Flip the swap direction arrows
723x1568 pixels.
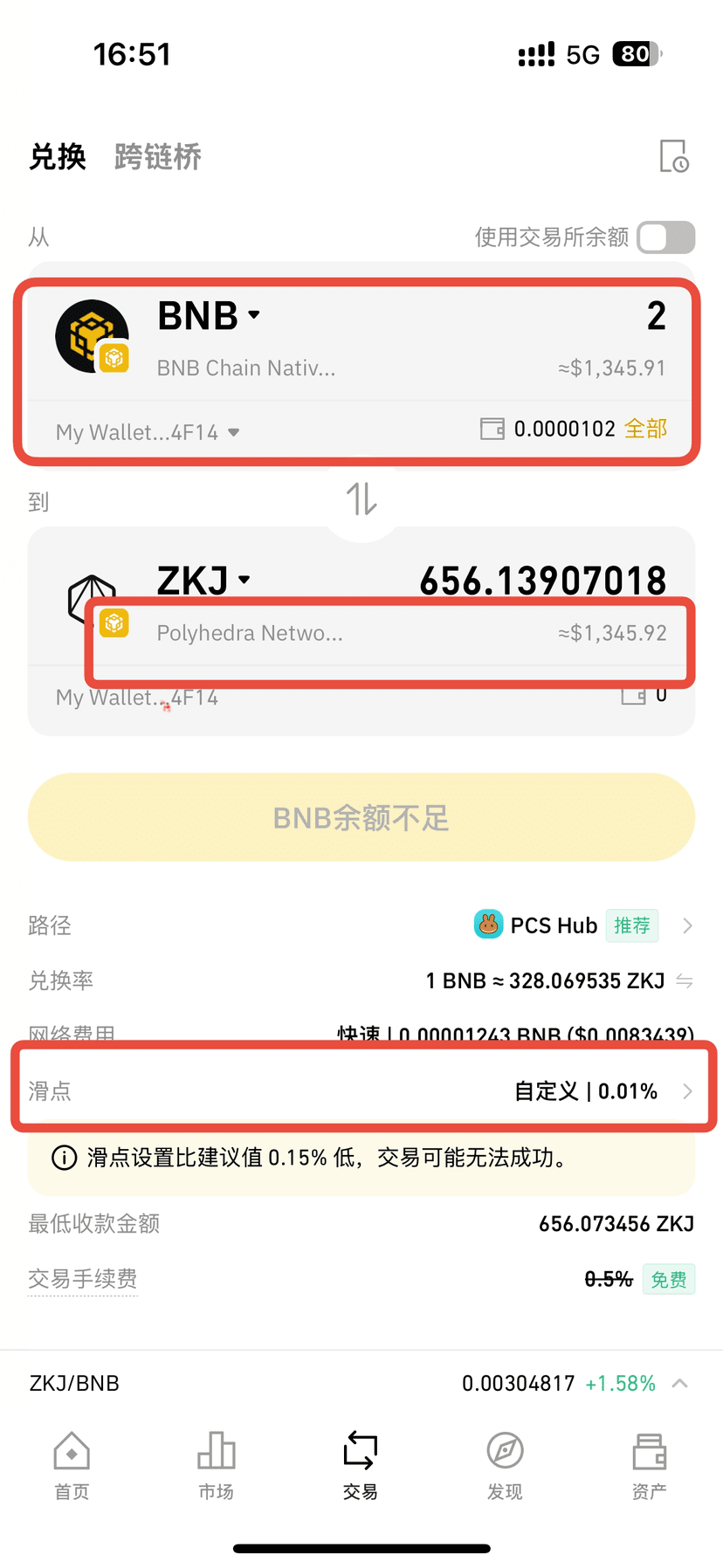point(361,499)
